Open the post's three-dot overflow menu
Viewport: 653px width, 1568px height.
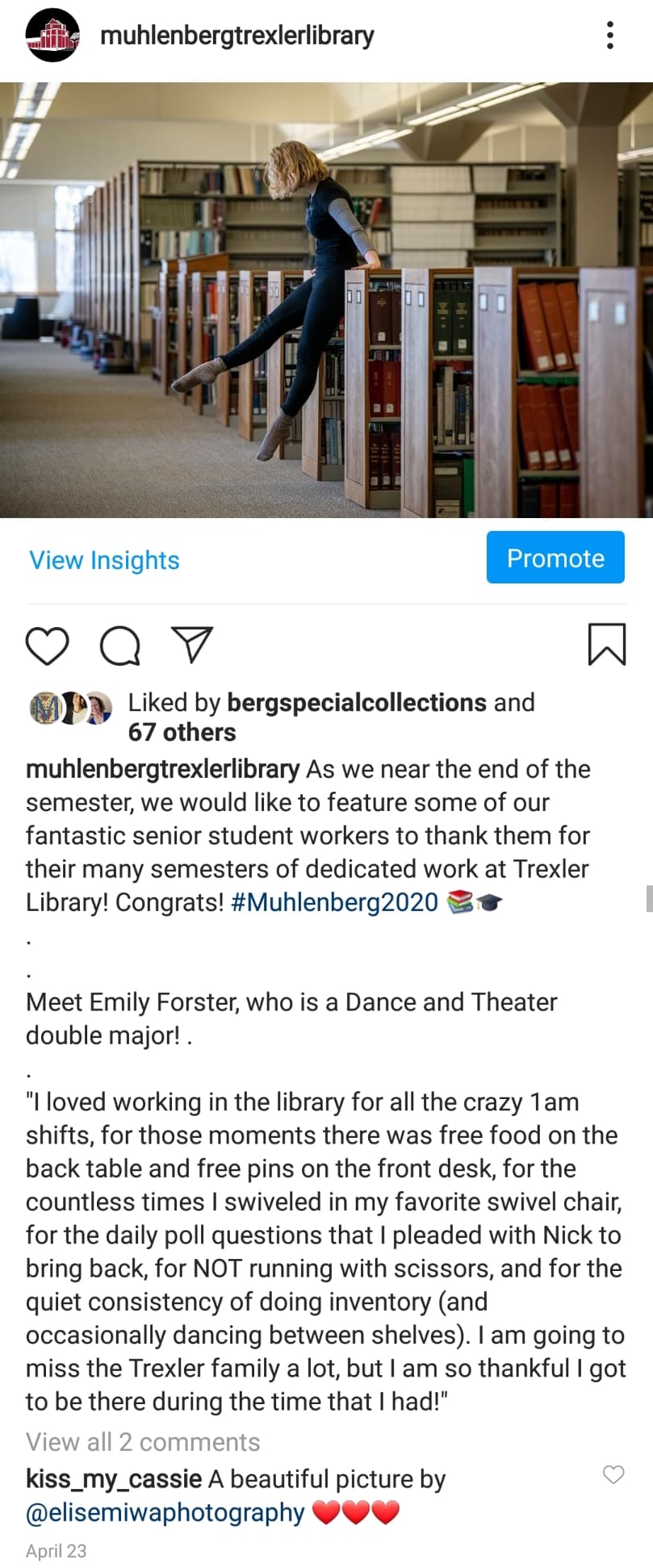point(610,36)
